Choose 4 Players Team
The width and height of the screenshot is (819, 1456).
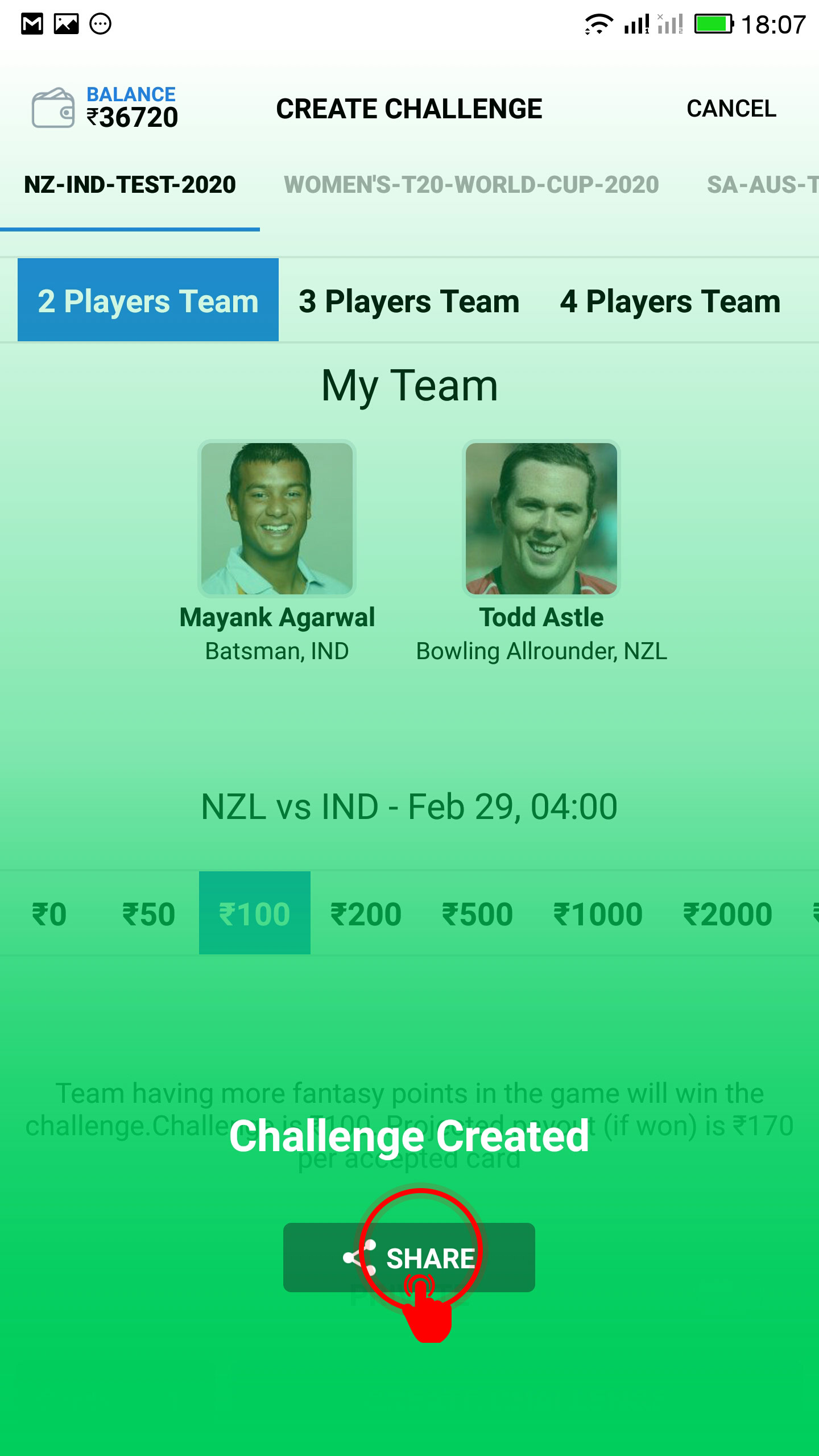(x=670, y=301)
